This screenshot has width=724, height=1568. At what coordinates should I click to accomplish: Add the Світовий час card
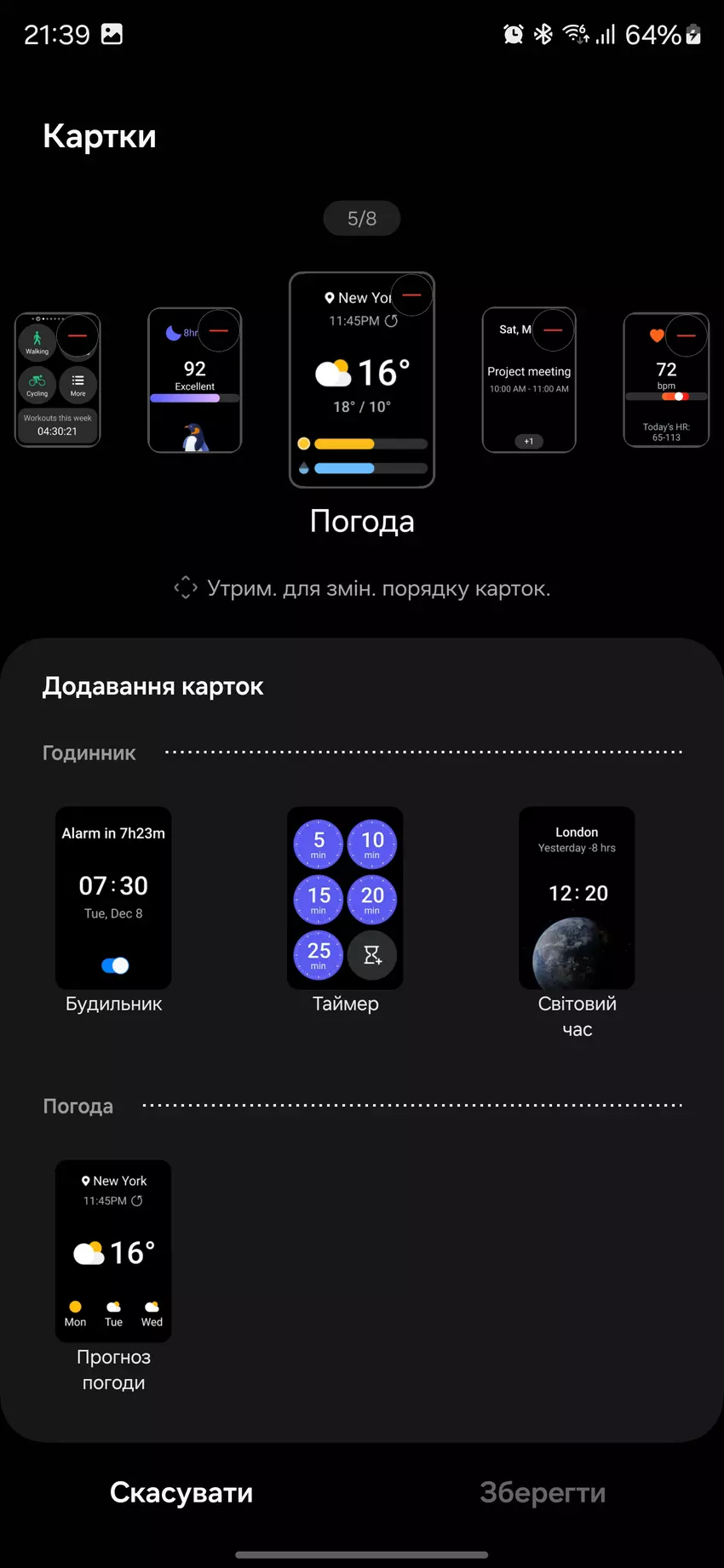coord(577,898)
